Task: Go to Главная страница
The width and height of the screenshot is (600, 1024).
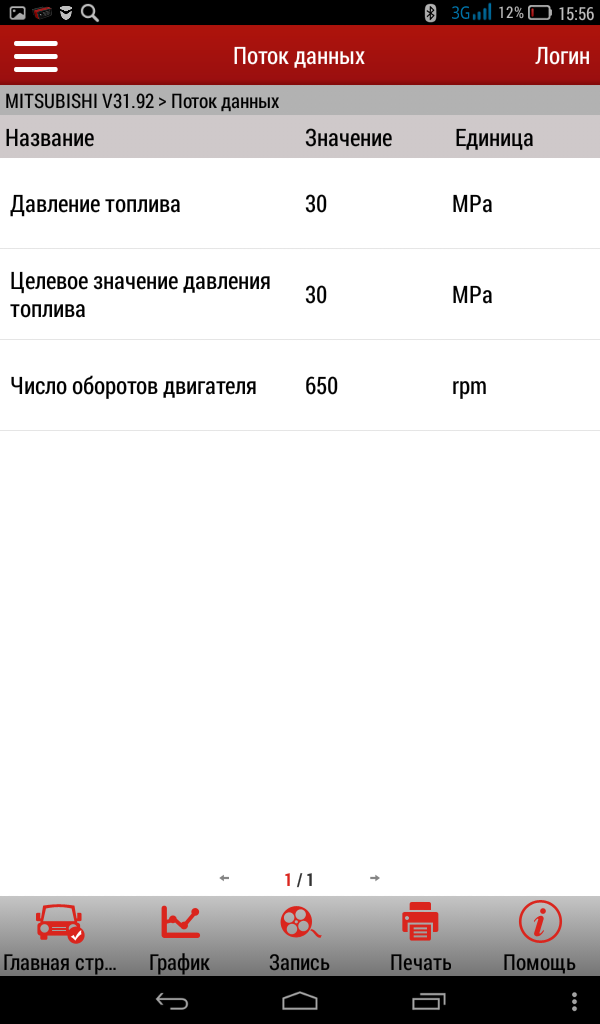Action: (x=60, y=937)
